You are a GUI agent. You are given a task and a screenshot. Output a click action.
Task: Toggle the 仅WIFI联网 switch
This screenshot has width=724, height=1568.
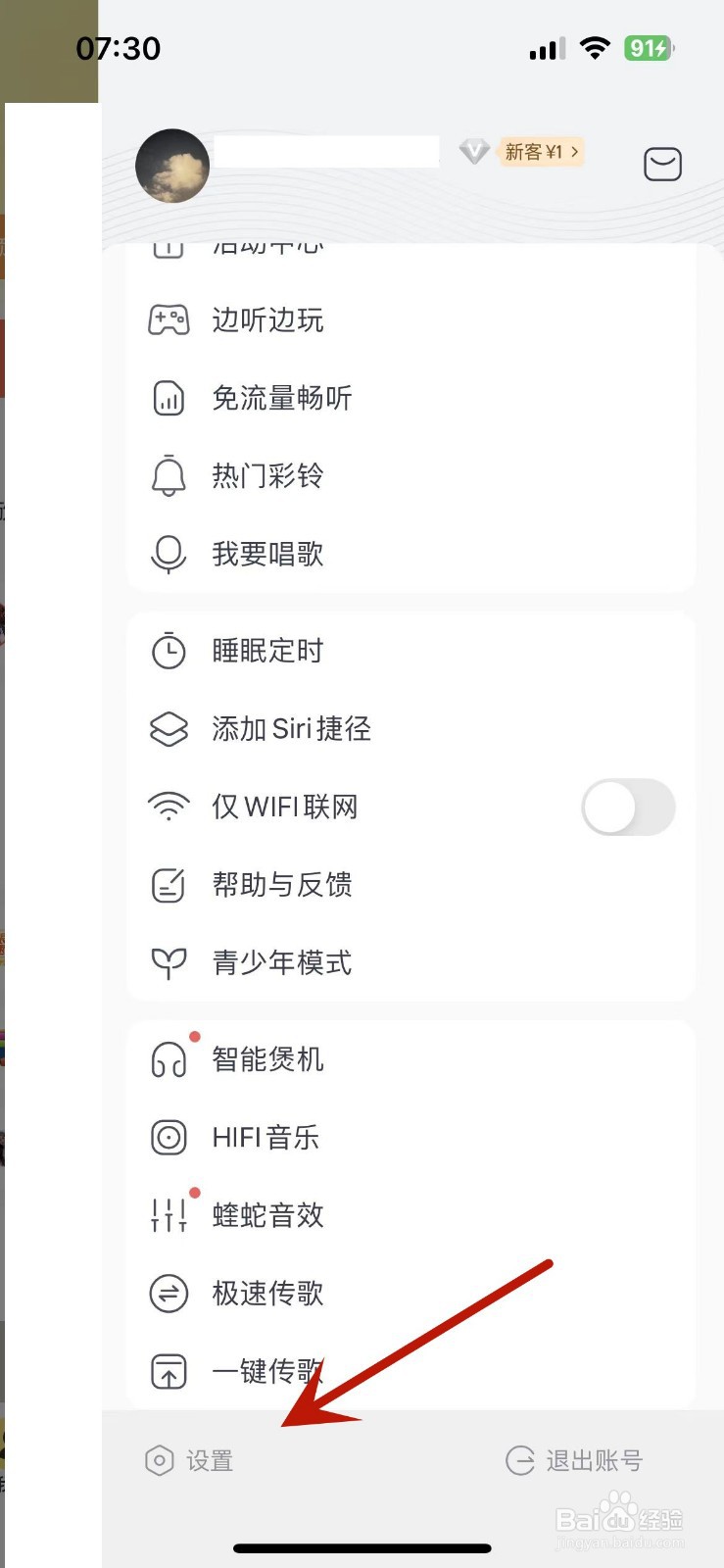(628, 808)
